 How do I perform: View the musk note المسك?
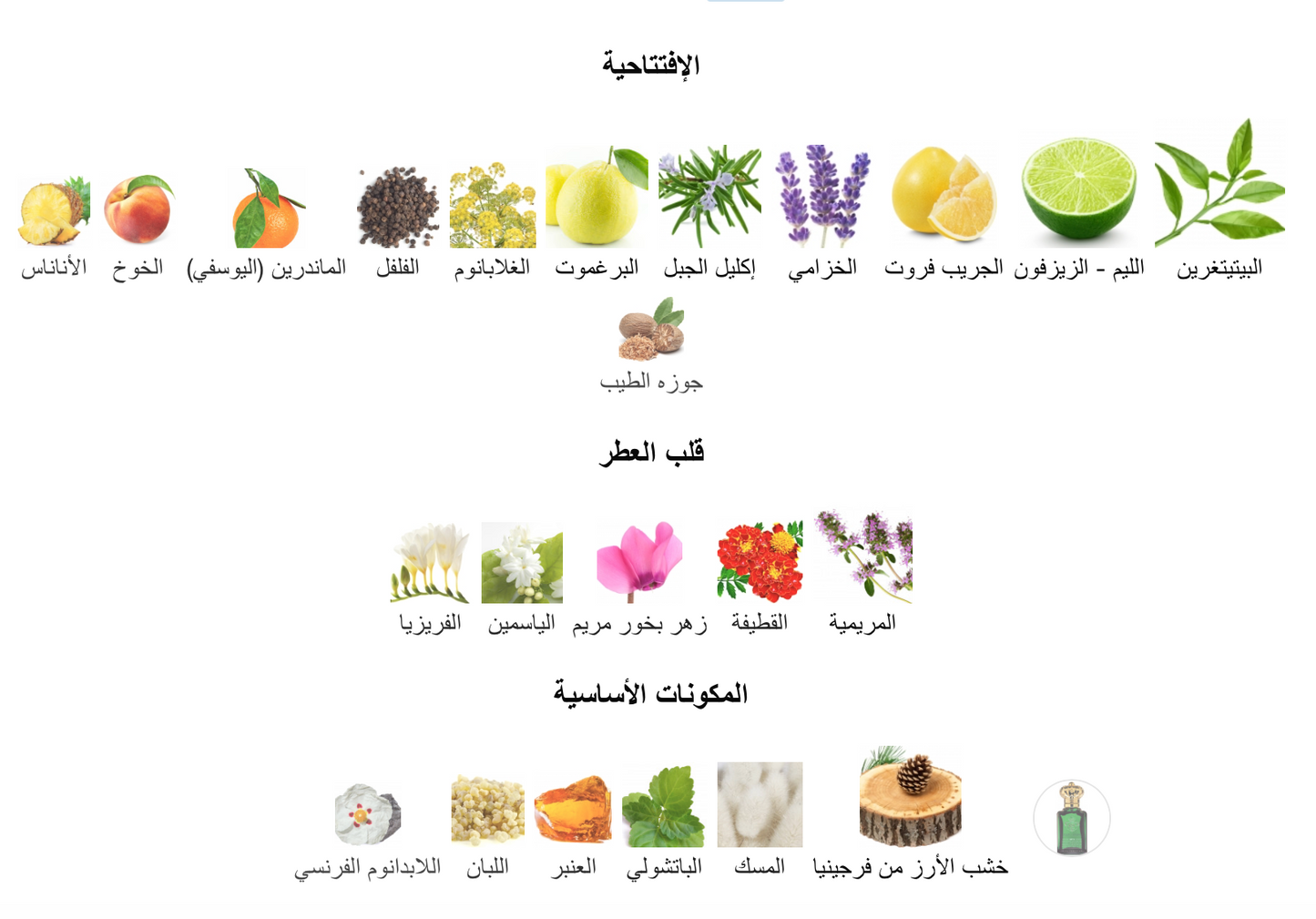click(760, 806)
